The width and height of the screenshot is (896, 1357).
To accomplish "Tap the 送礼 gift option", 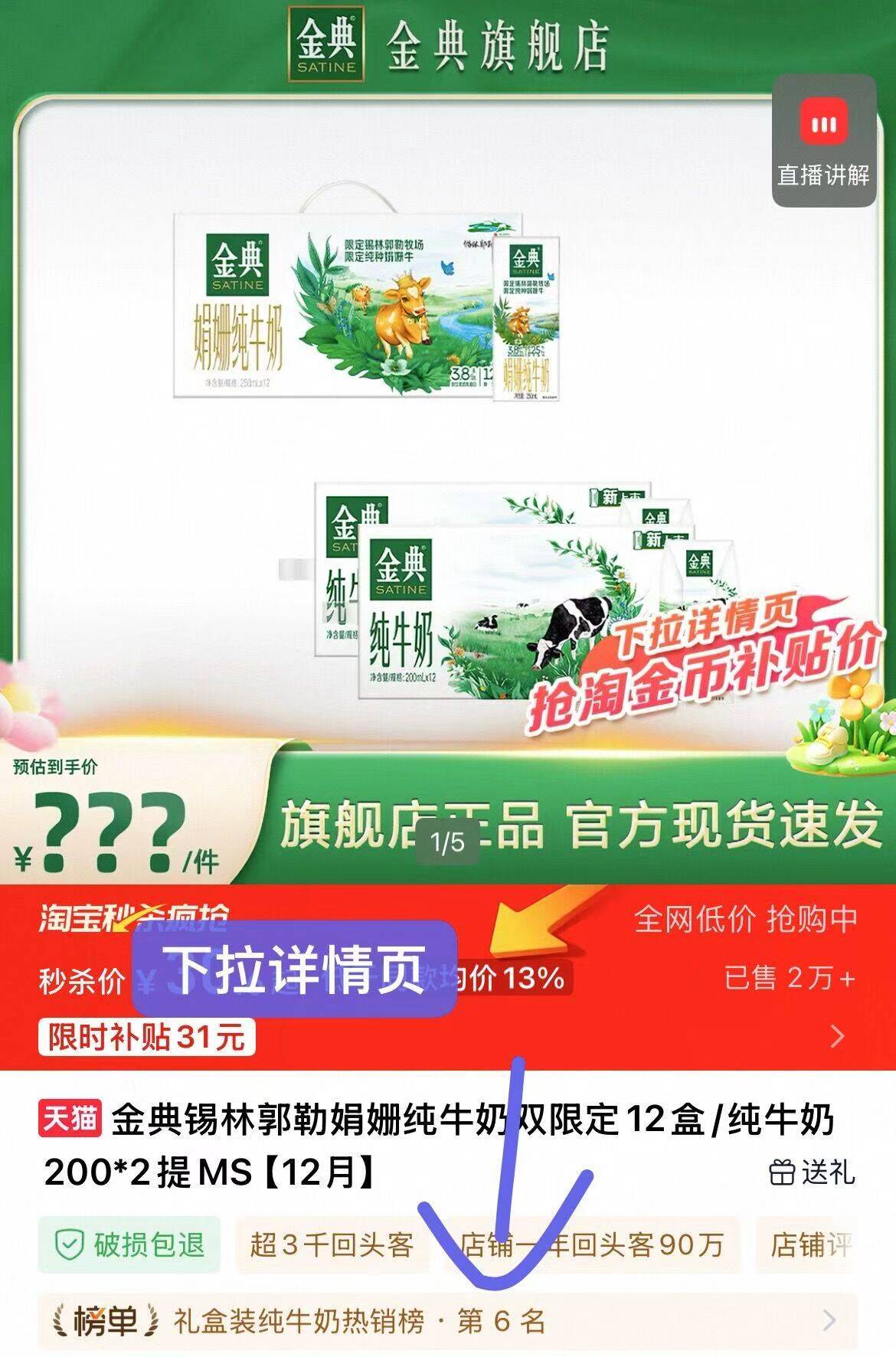I will pyautogui.click(x=812, y=1172).
